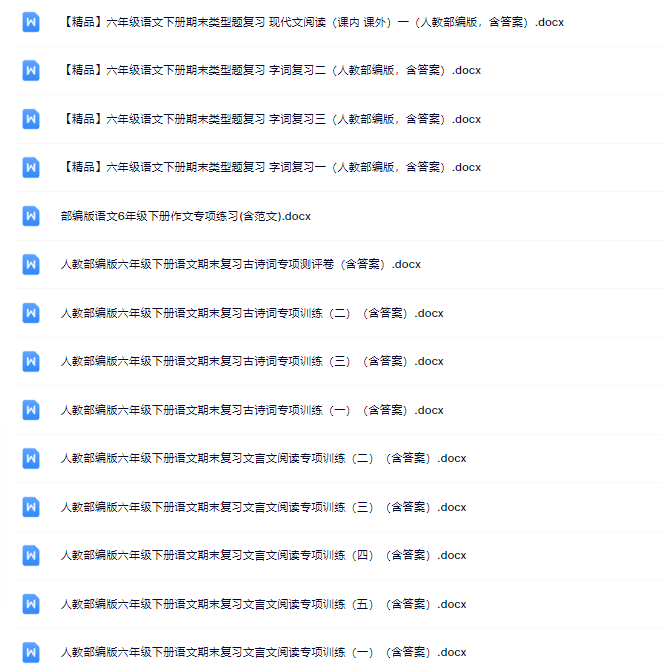Viewport: 663px width, 669px height.
Task: Open the 古诗词专项测评卷 docx file
Action: [240, 264]
